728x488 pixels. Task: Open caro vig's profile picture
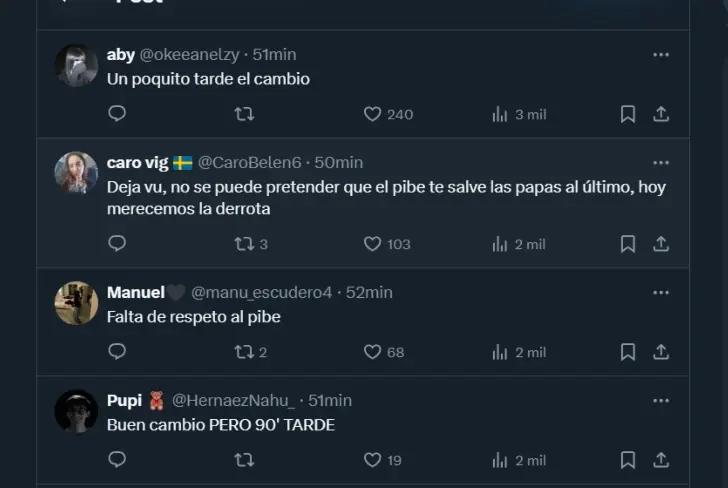[x=76, y=173]
